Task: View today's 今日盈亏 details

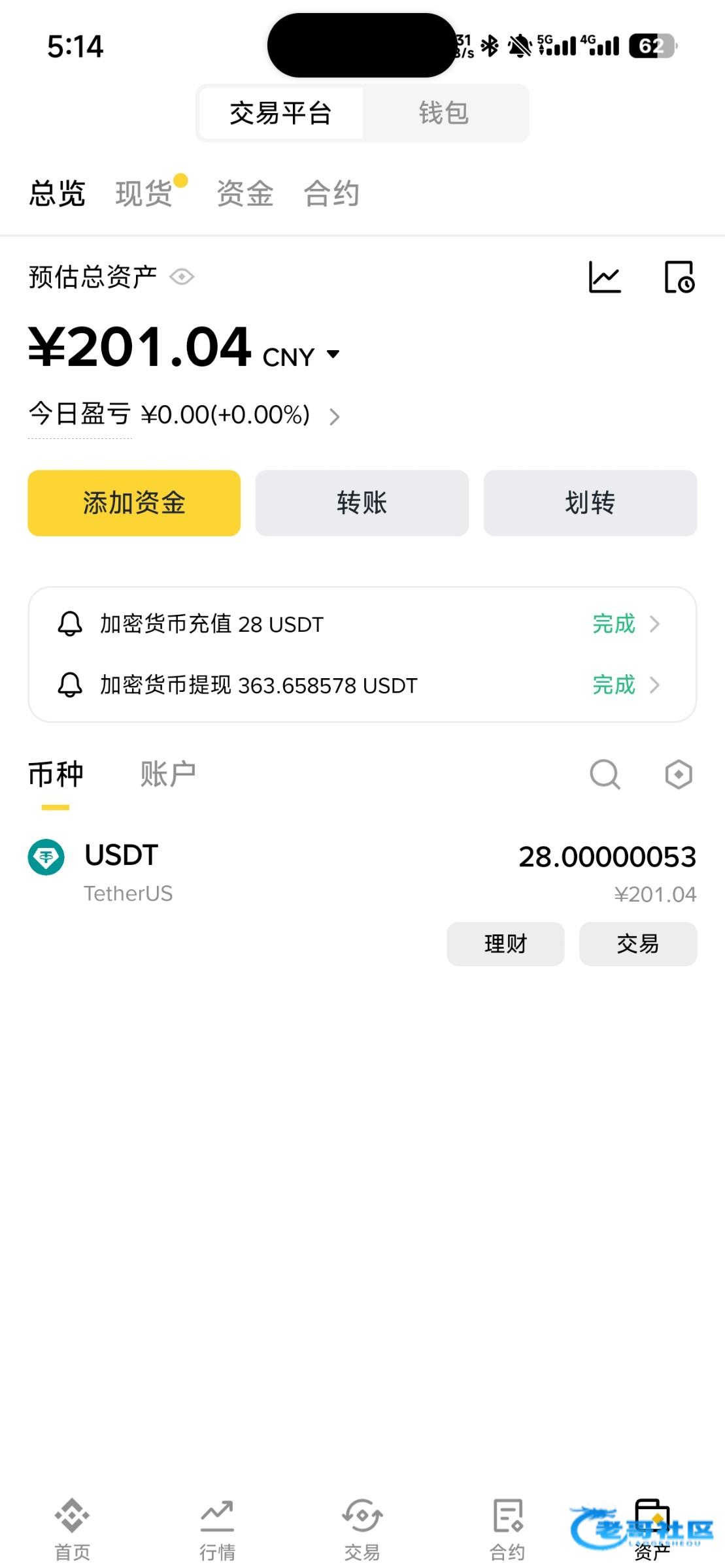Action: click(x=334, y=416)
